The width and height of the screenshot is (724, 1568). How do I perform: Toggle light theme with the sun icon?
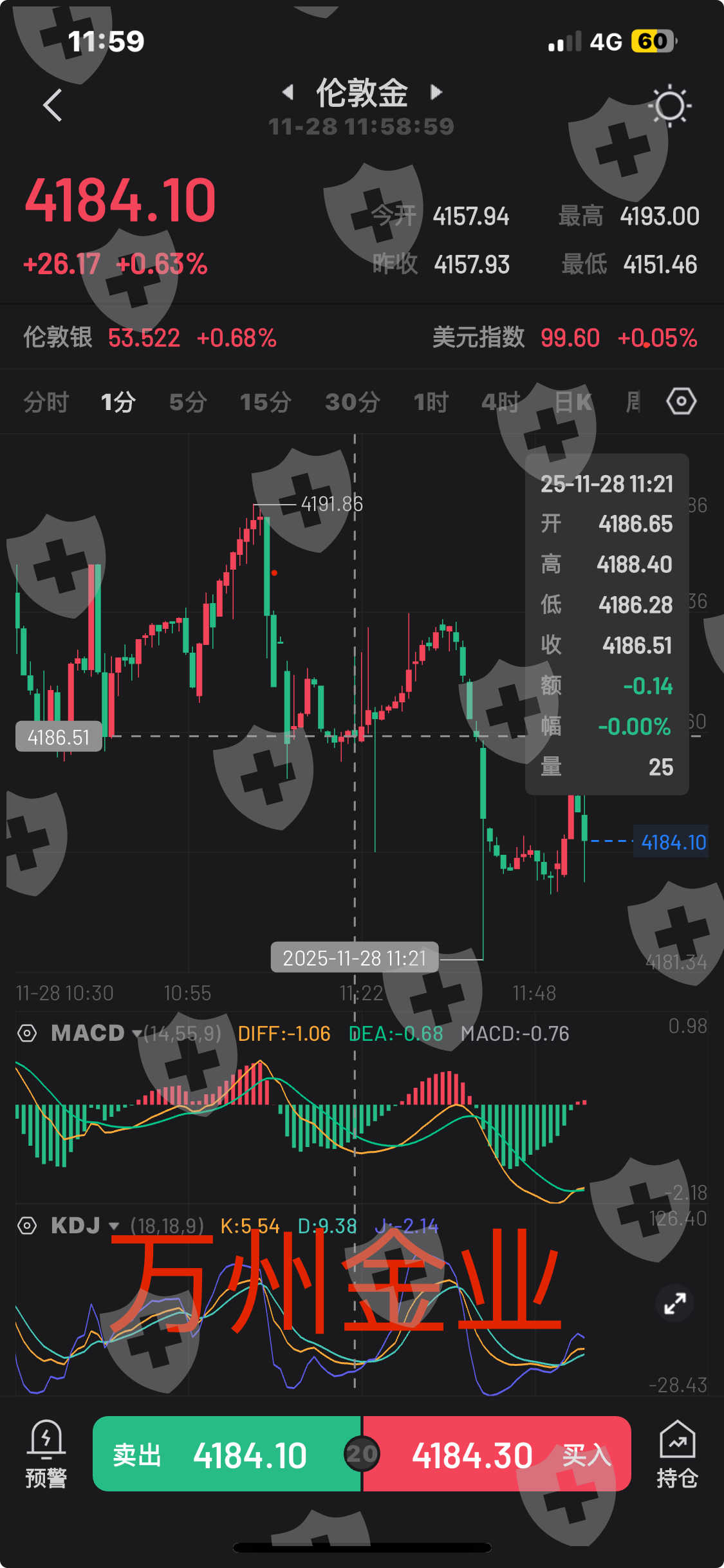click(x=669, y=106)
